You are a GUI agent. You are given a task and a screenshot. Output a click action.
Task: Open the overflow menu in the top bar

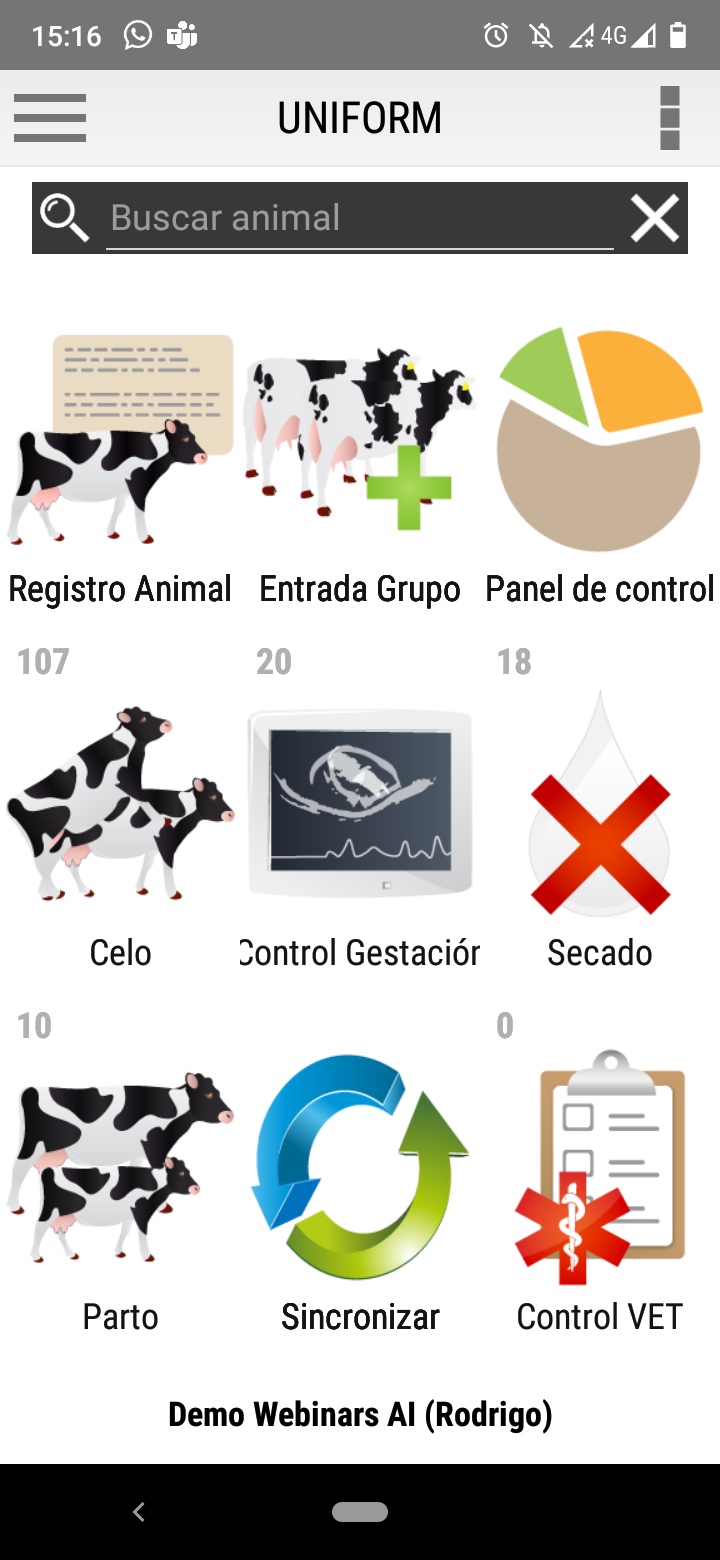[670, 118]
